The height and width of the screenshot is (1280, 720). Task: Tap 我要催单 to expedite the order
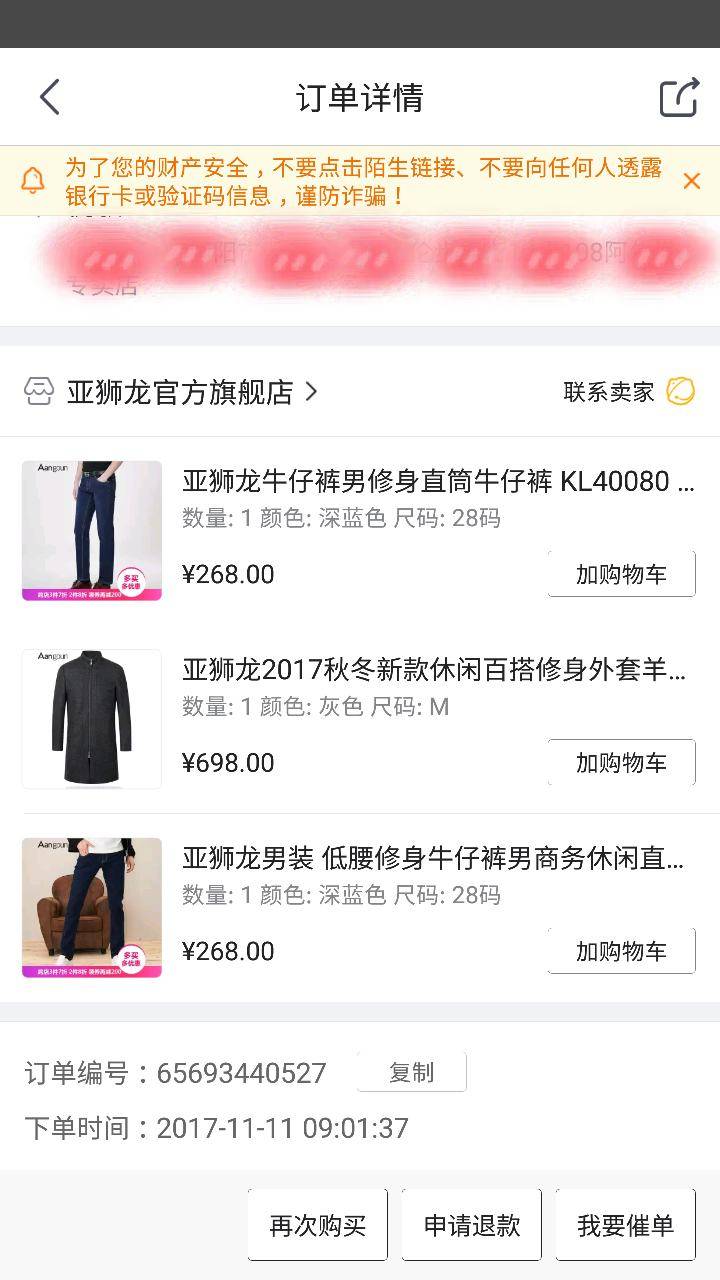click(626, 1225)
